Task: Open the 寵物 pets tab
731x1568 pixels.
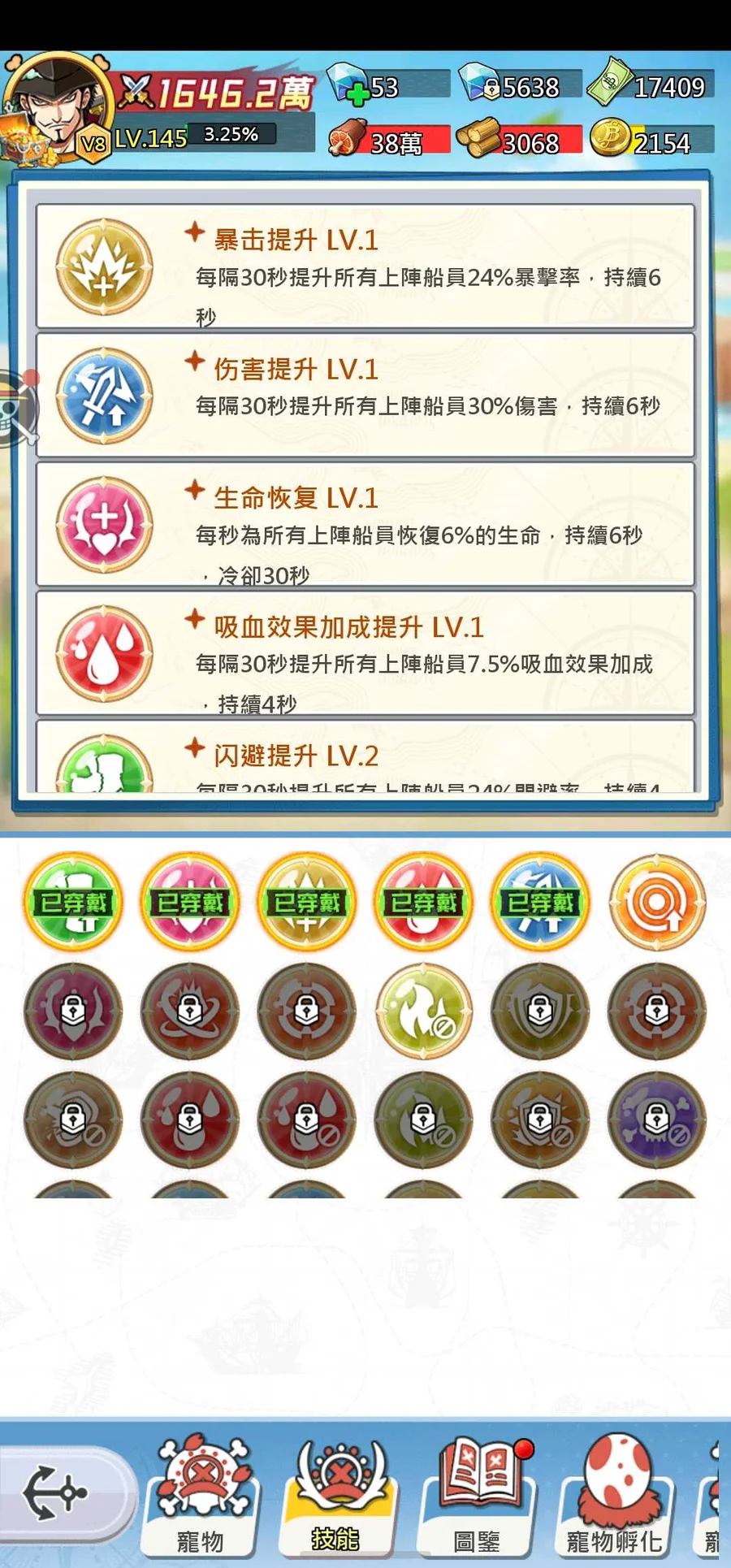Action: click(201, 1495)
